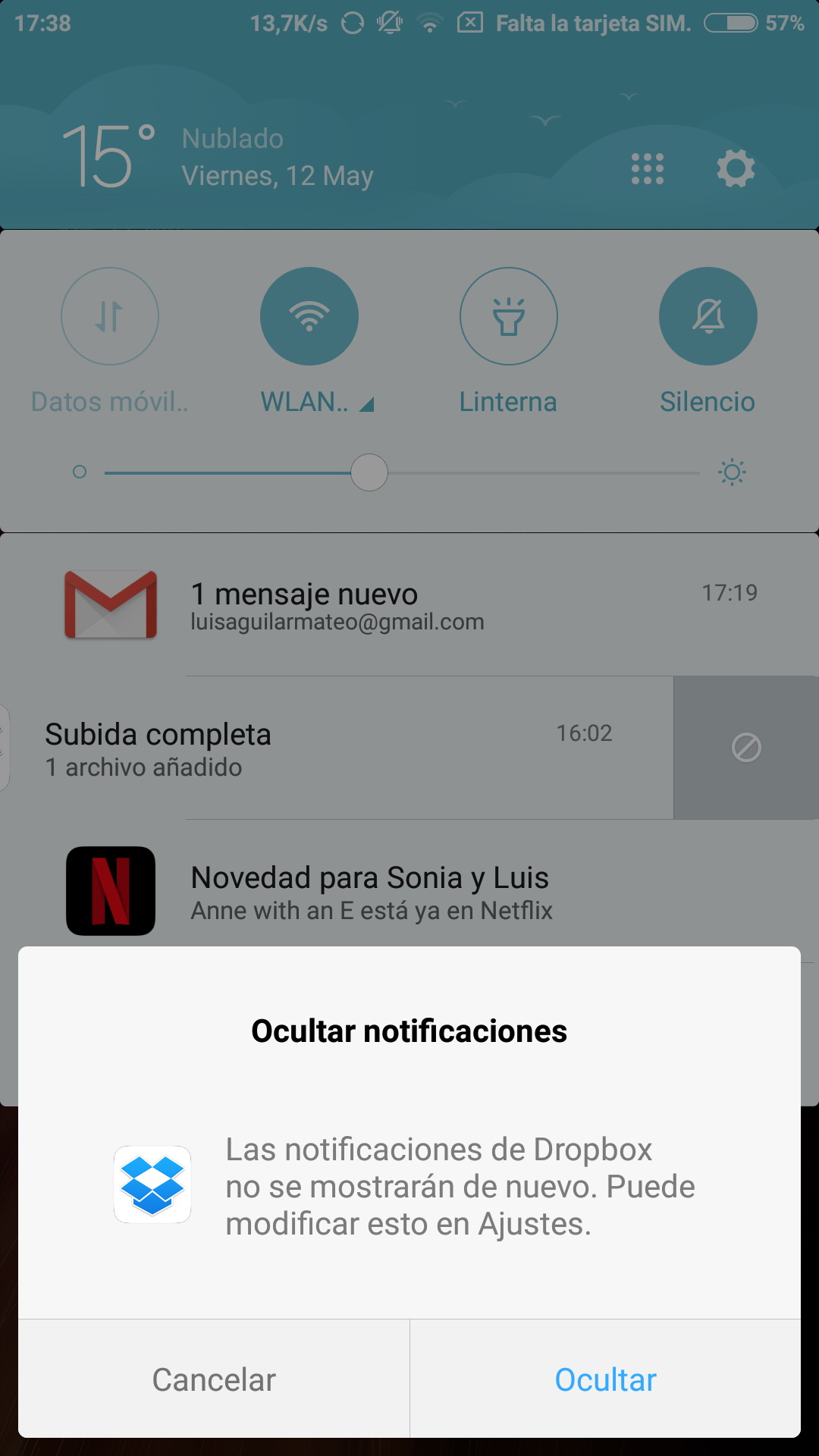Screen dimensions: 819x1456
Task: Turn on the Linterna flashlight
Action: coord(509,316)
